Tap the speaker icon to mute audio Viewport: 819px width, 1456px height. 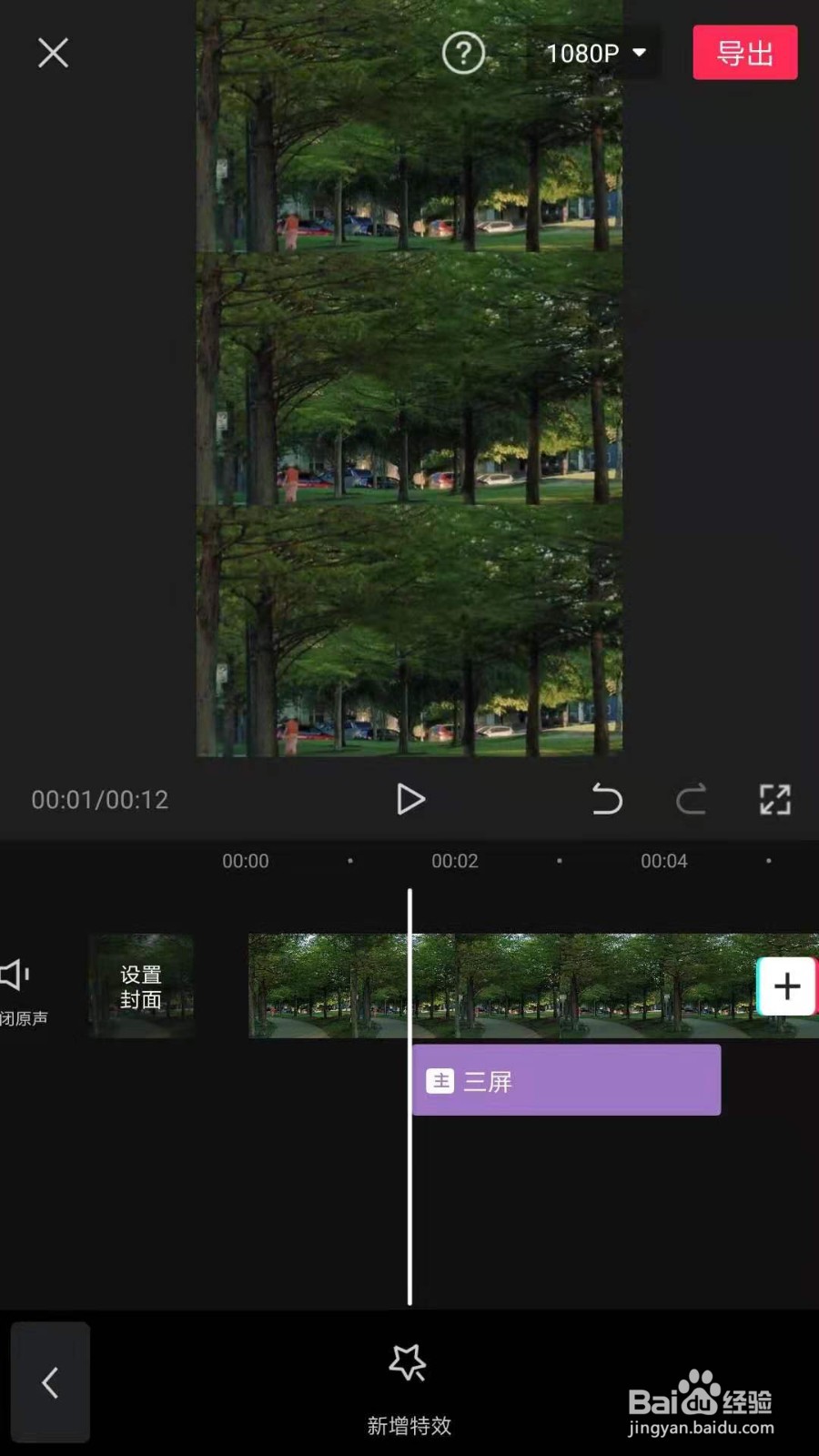click(15, 972)
